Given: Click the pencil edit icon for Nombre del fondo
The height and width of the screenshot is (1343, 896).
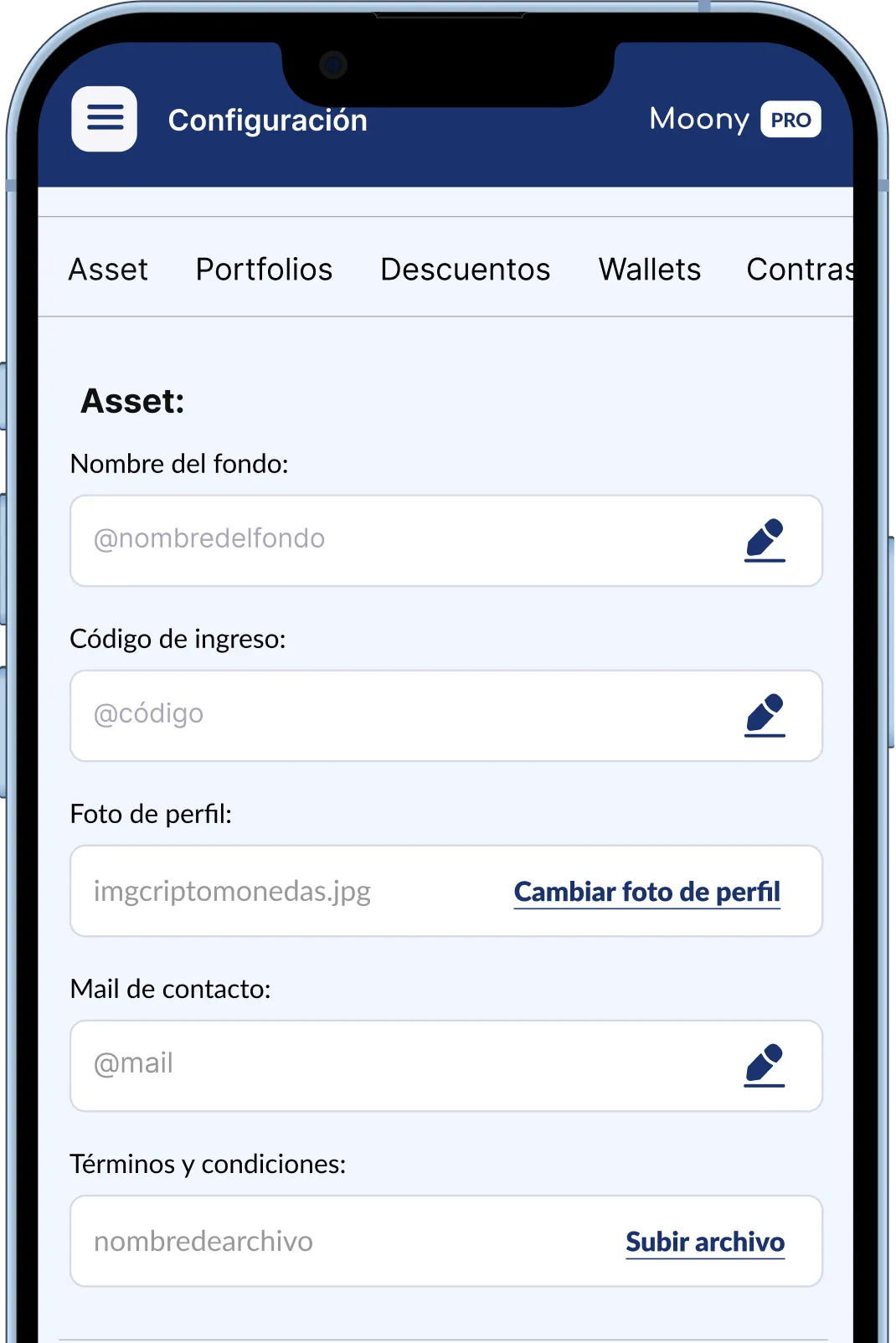Looking at the screenshot, I should click(x=766, y=539).
